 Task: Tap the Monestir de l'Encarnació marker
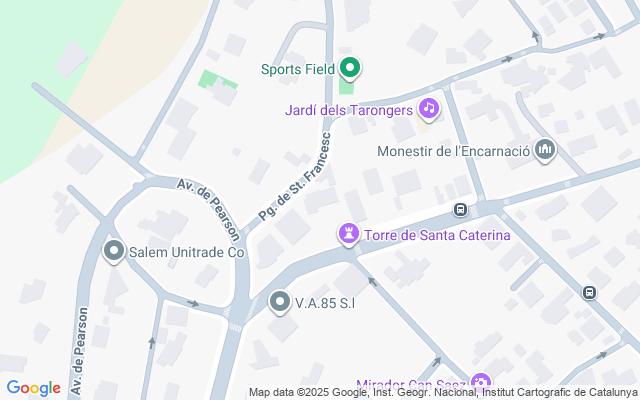(x=545, y=151)
